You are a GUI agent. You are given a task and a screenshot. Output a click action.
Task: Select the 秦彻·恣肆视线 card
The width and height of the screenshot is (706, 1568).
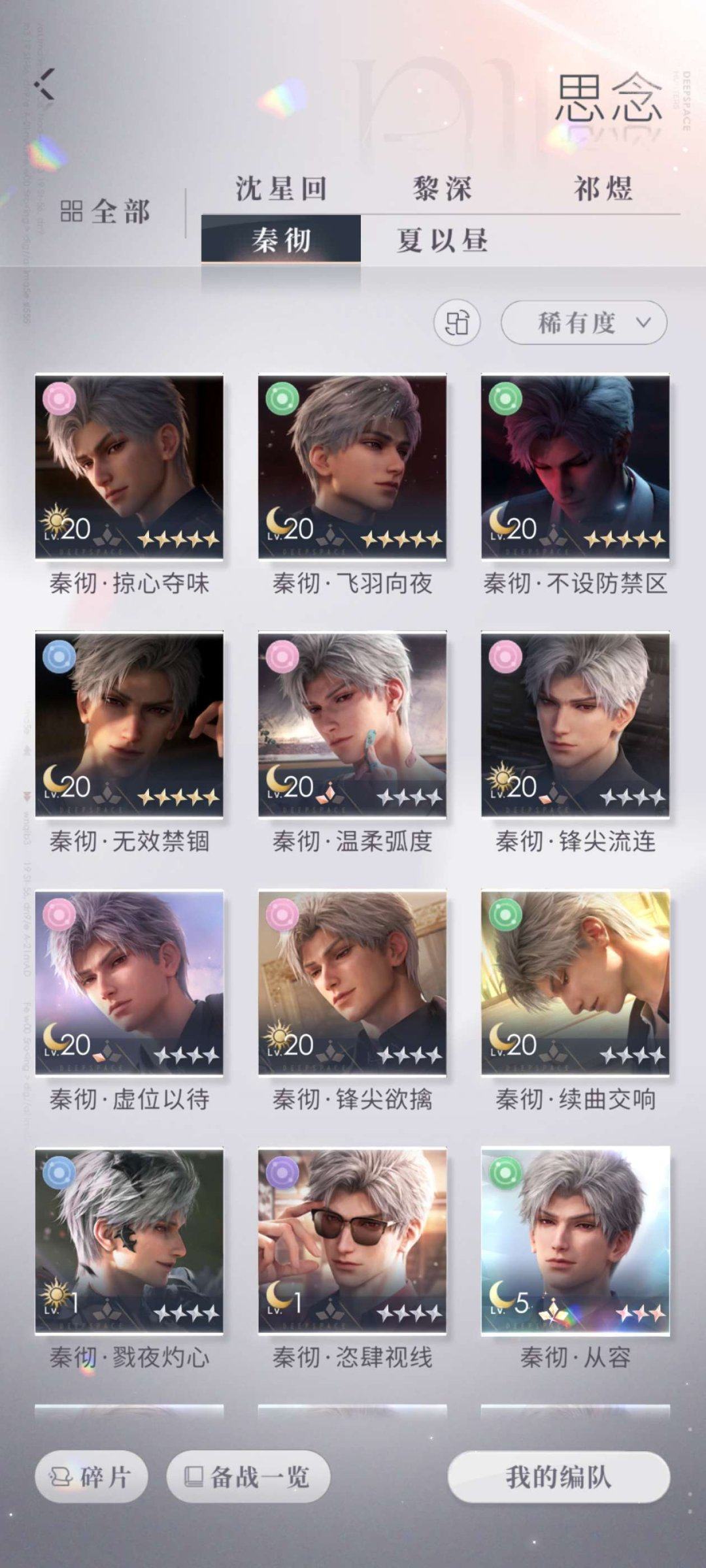tap(352, 1241)
